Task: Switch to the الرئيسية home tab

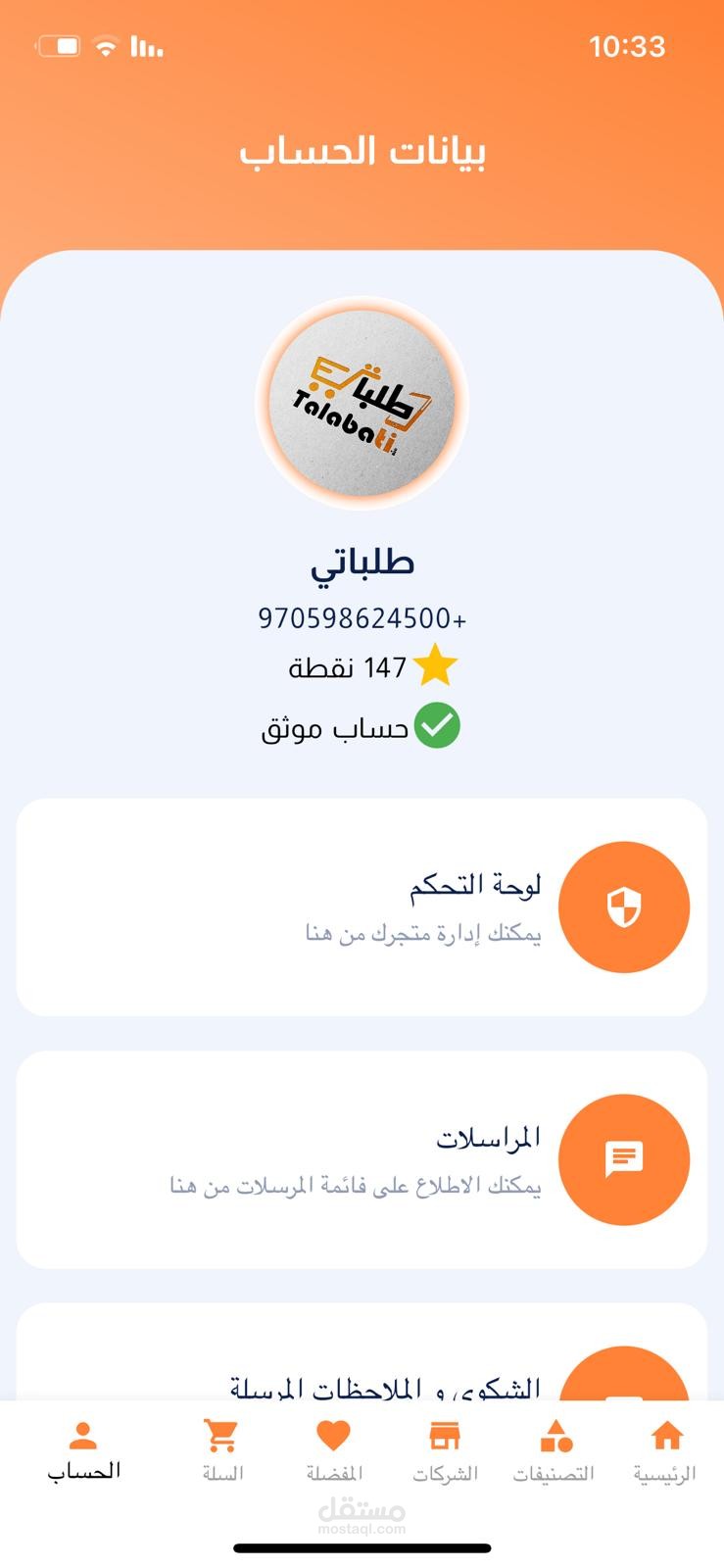Action: [665, 1450]
